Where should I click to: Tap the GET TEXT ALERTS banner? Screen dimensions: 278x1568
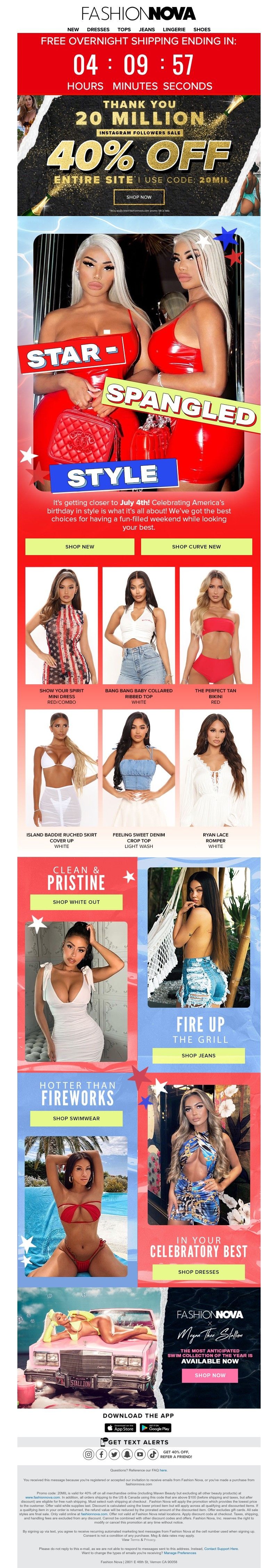pos(139,1442)
